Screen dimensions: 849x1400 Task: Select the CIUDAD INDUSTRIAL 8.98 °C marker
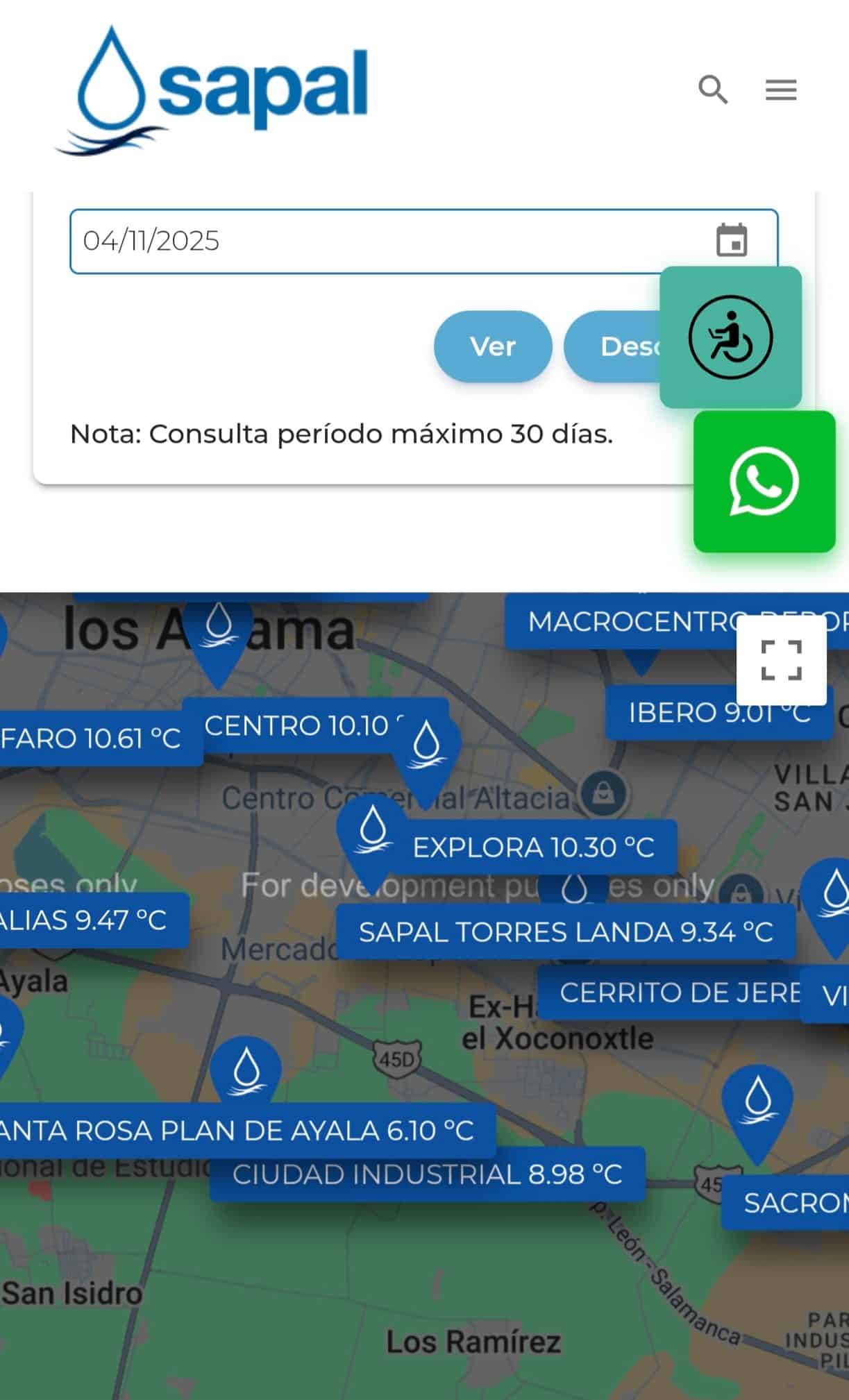point(427,1174)
